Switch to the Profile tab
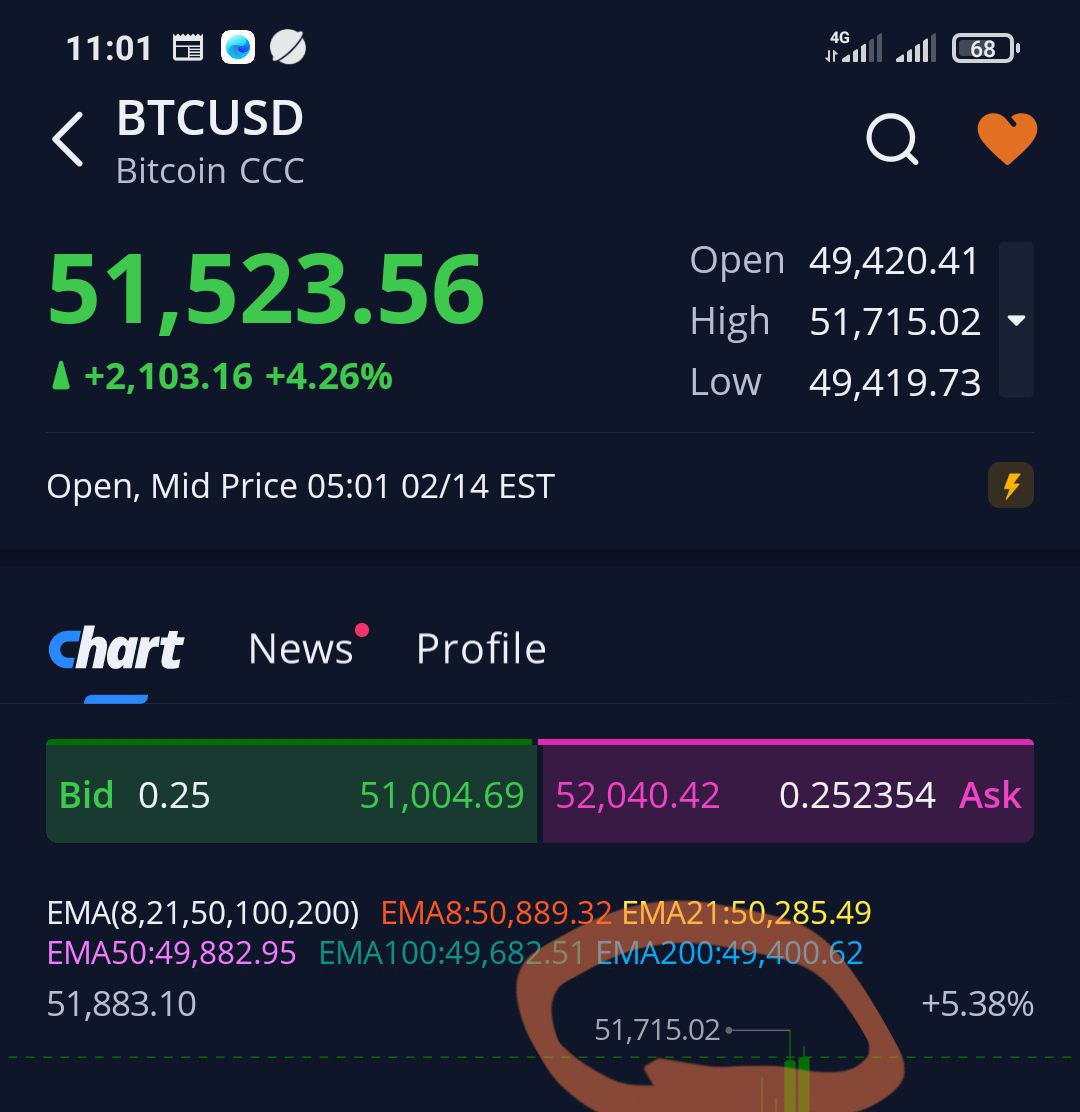Viewport: 1080px width, 1112px height. click(x=481, y=649)
